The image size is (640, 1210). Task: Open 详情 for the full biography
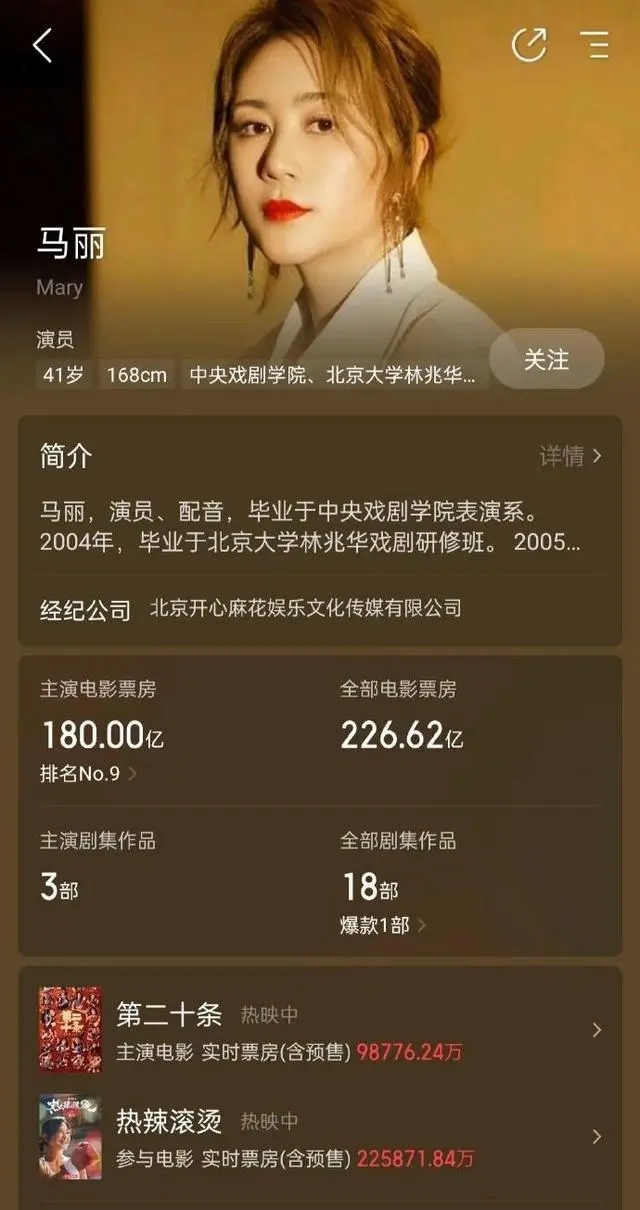[x=570, y=456]
